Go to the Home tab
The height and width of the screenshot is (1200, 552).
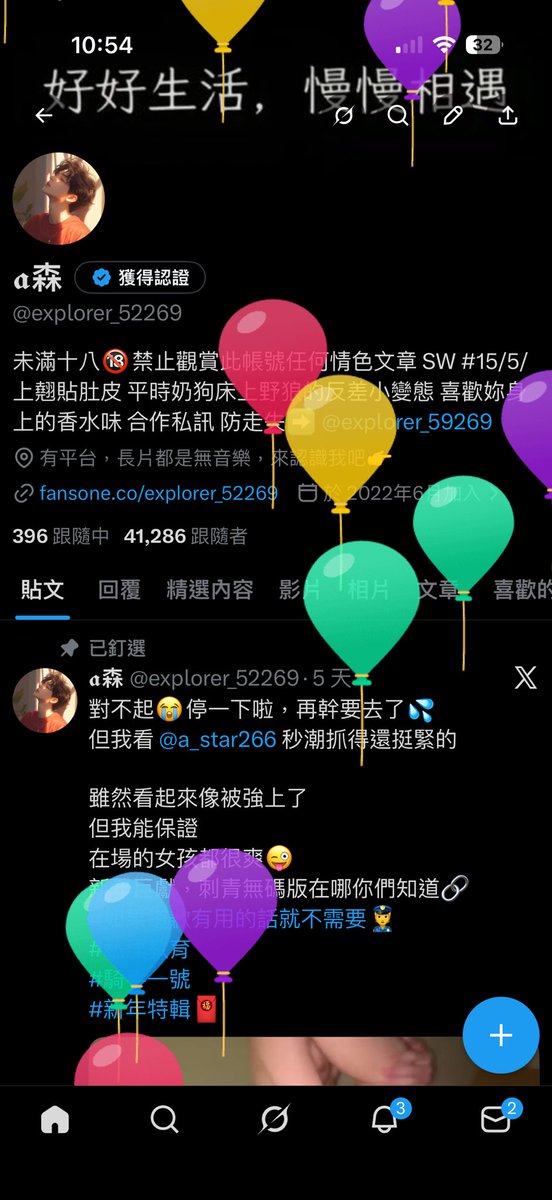pyautogui.click(x=55, y=1119)
